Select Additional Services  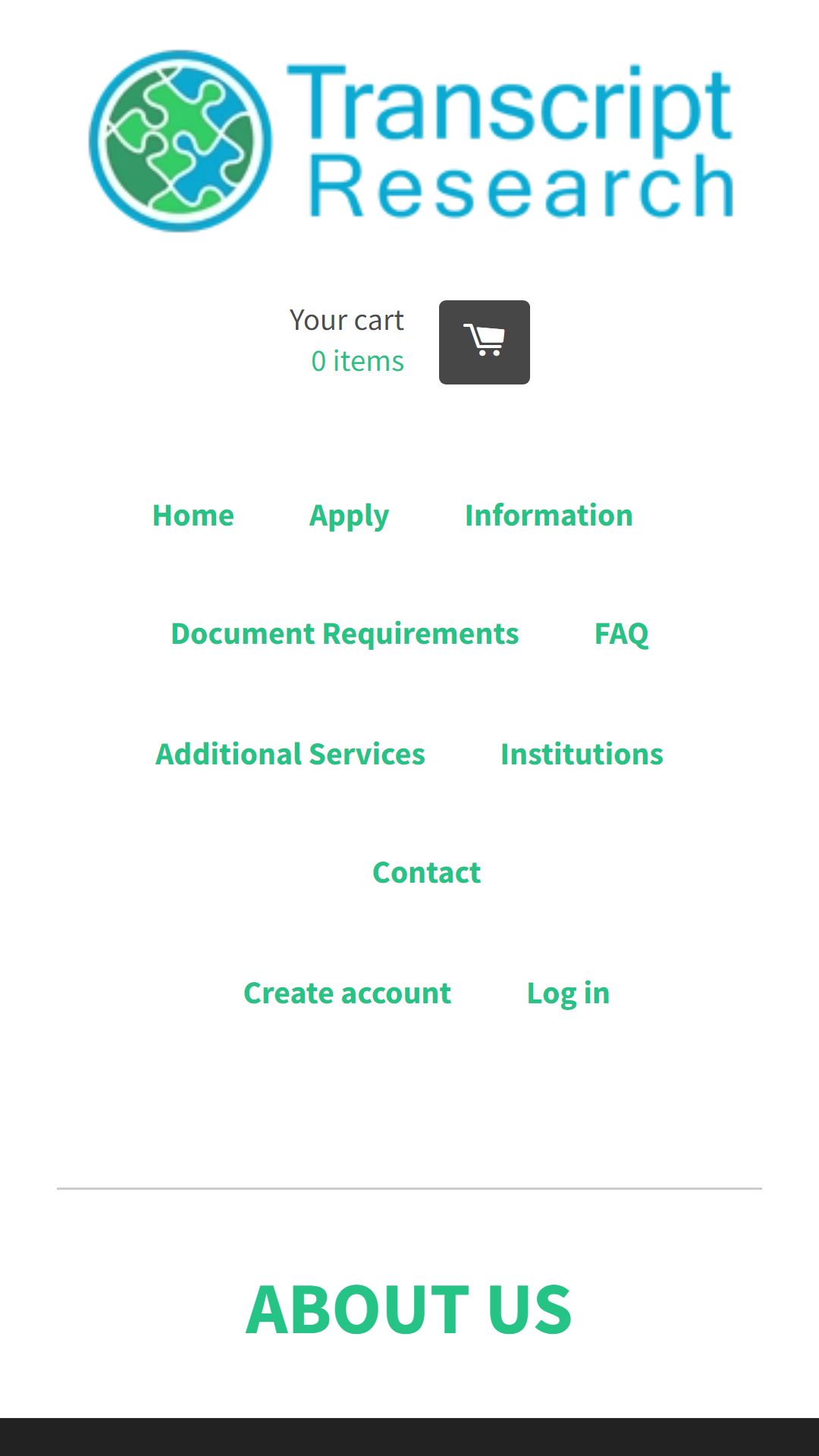[290, 755]
